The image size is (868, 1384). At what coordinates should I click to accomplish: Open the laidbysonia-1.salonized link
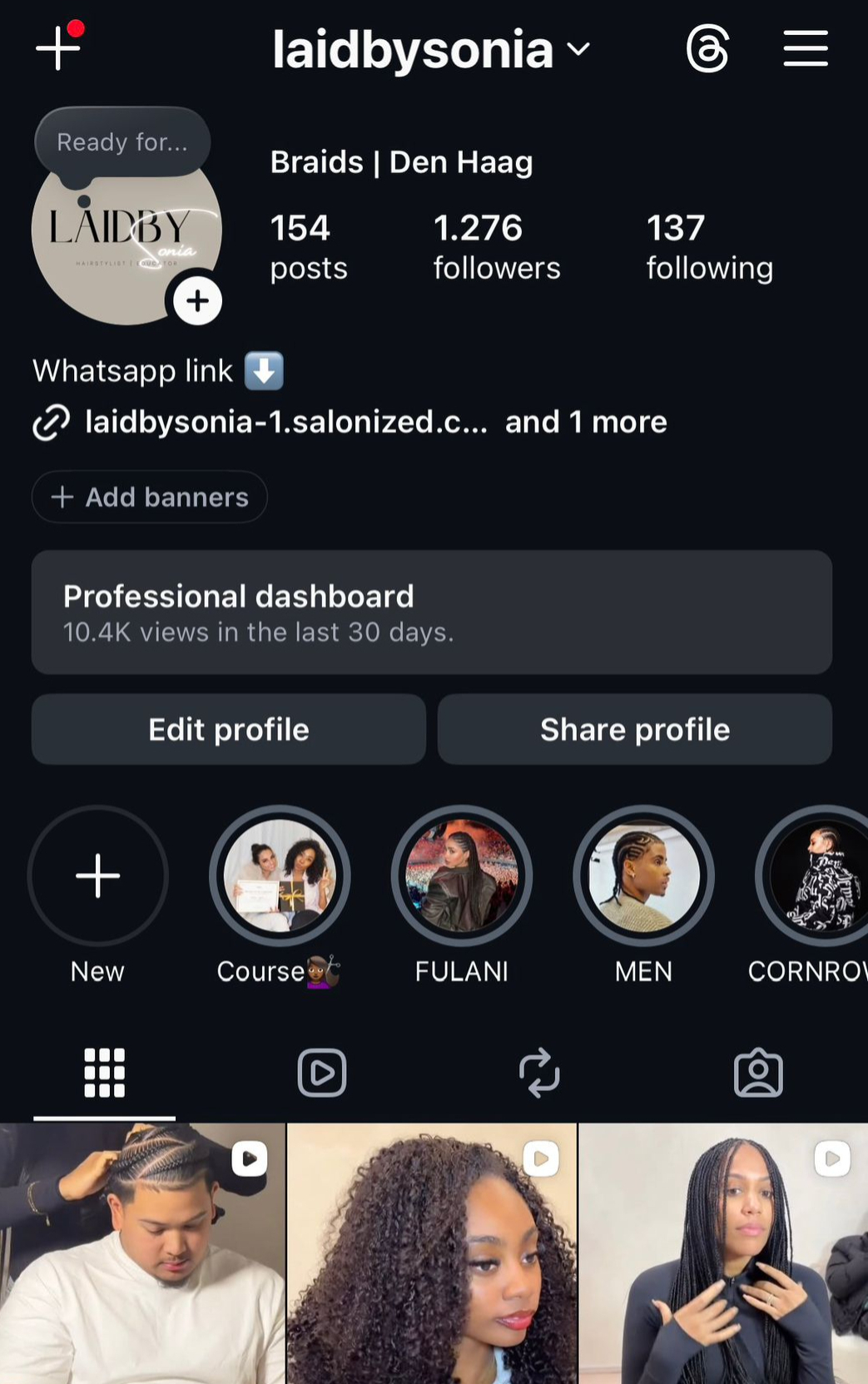click(x=285, y=422)
